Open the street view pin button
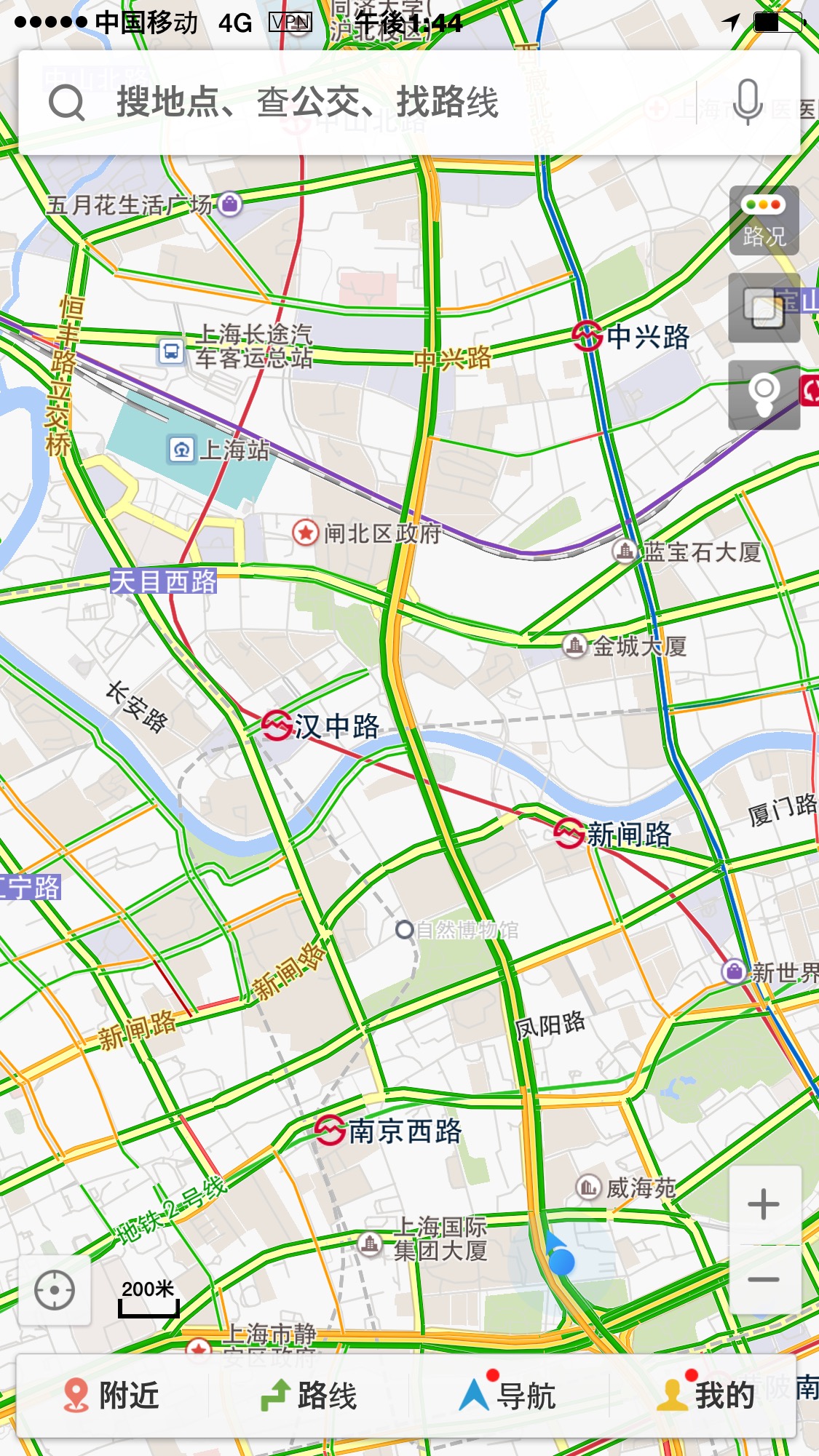Screen dimensions: 819x1456 tap(764, 395)
